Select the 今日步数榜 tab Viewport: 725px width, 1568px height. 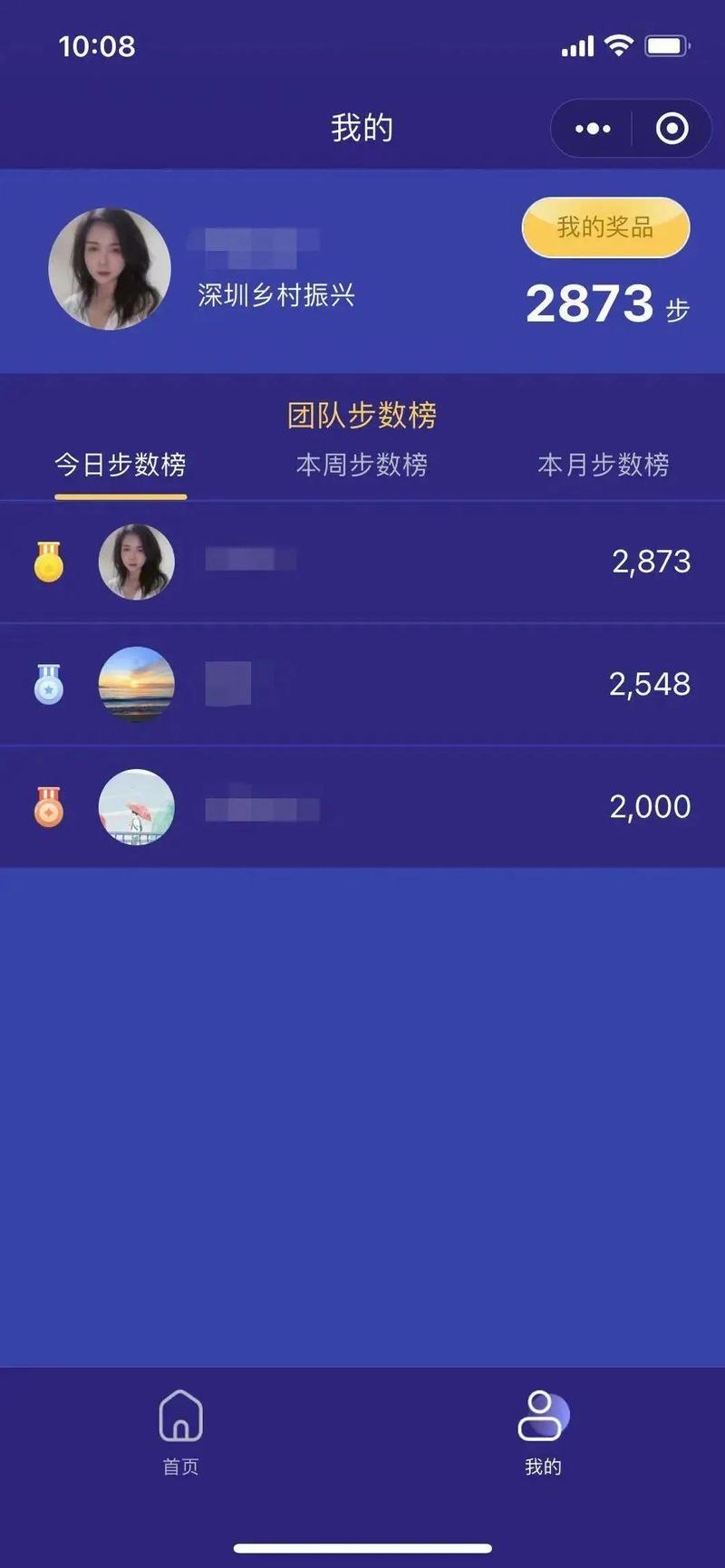(121, 466)
